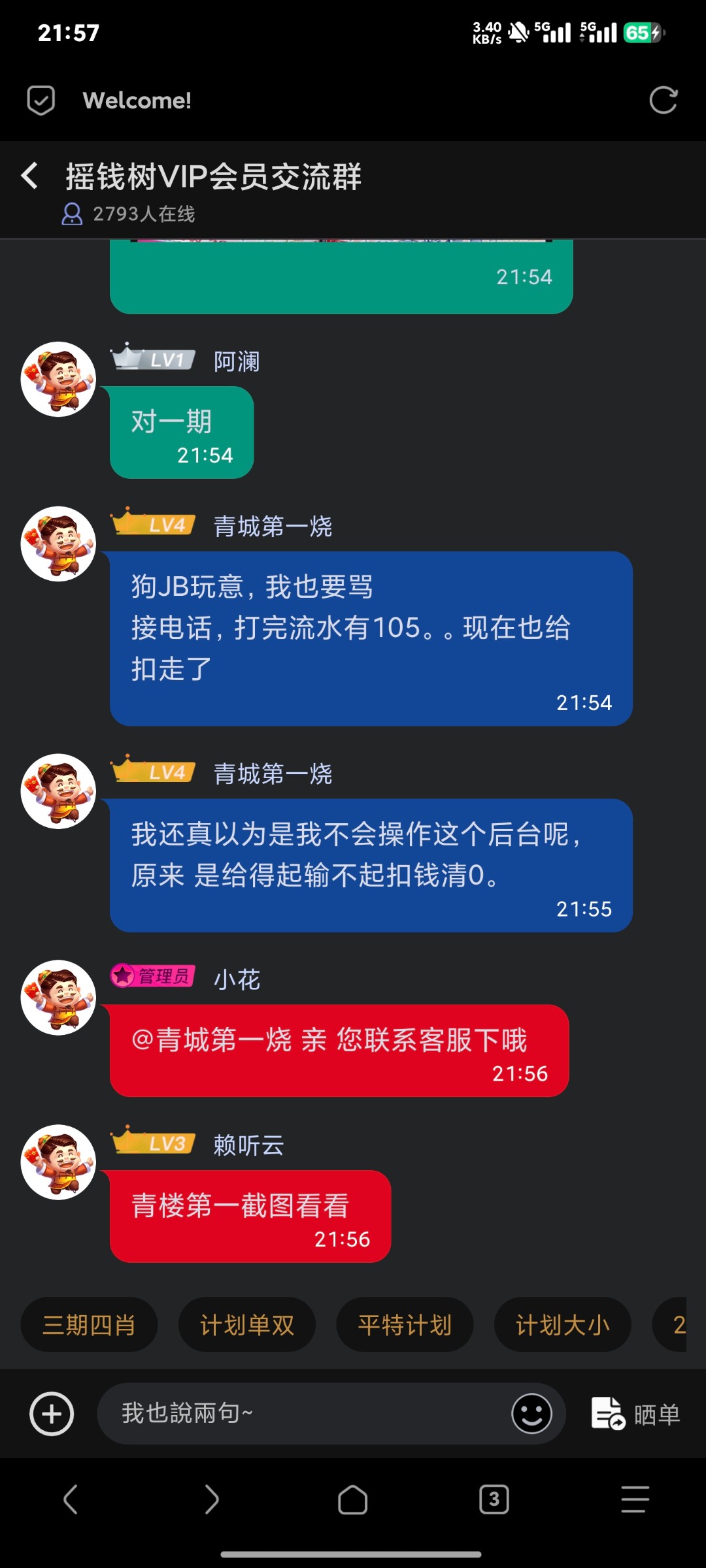
Task: Open 阿澜's avatar profile
Action: coord(58,380)
